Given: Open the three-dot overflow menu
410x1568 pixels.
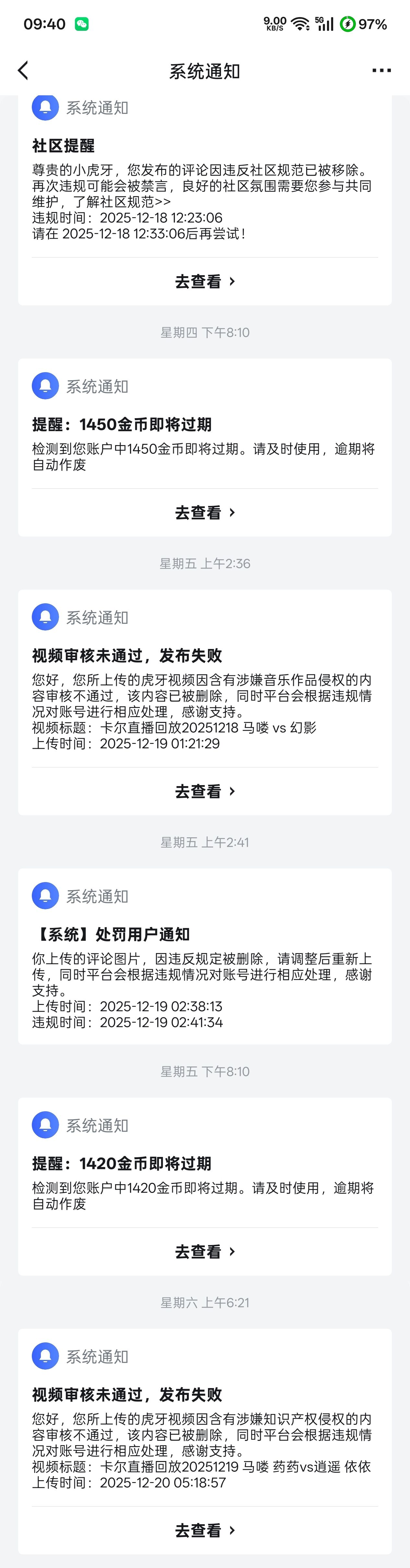Looking at the screenshot, I should click(381, 71).
